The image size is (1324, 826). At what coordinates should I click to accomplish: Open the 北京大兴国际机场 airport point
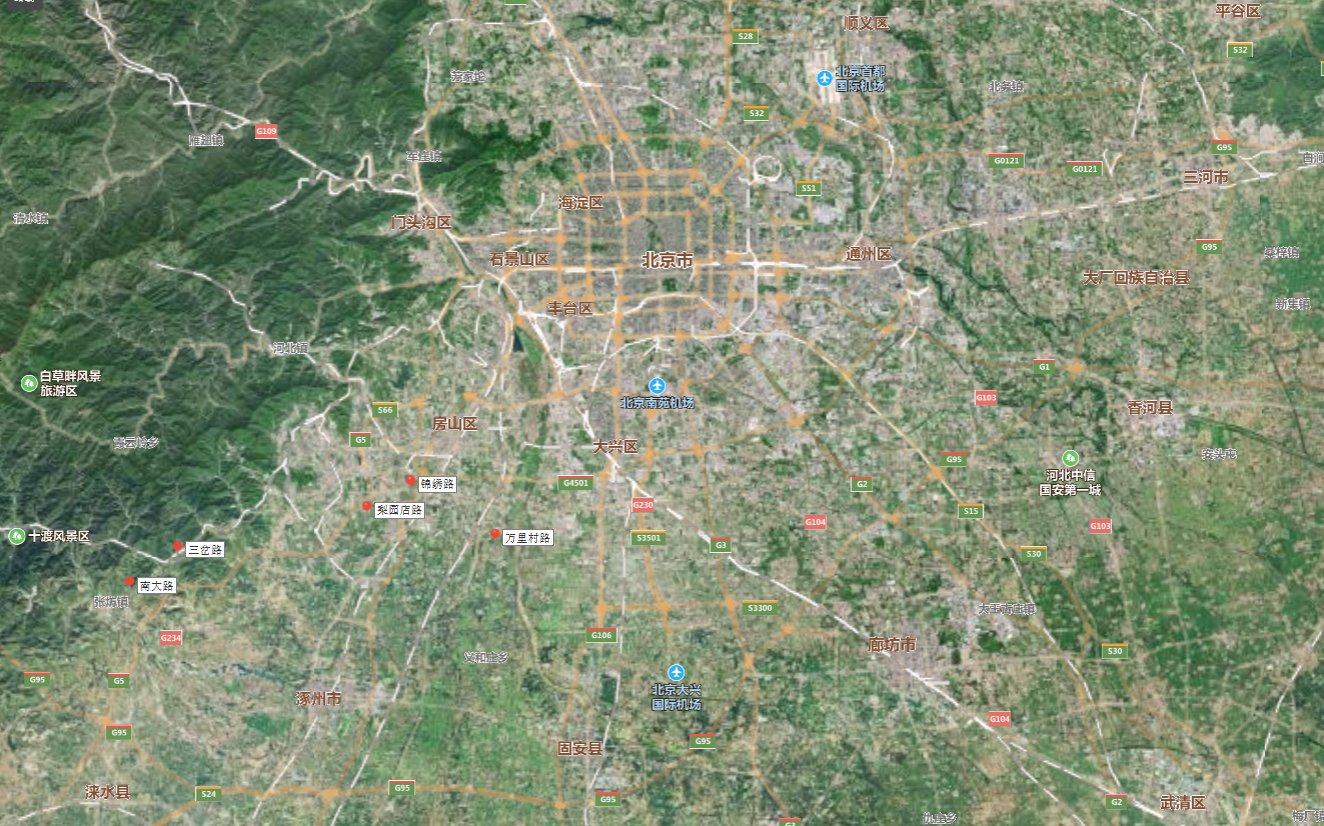click(677, 672)
